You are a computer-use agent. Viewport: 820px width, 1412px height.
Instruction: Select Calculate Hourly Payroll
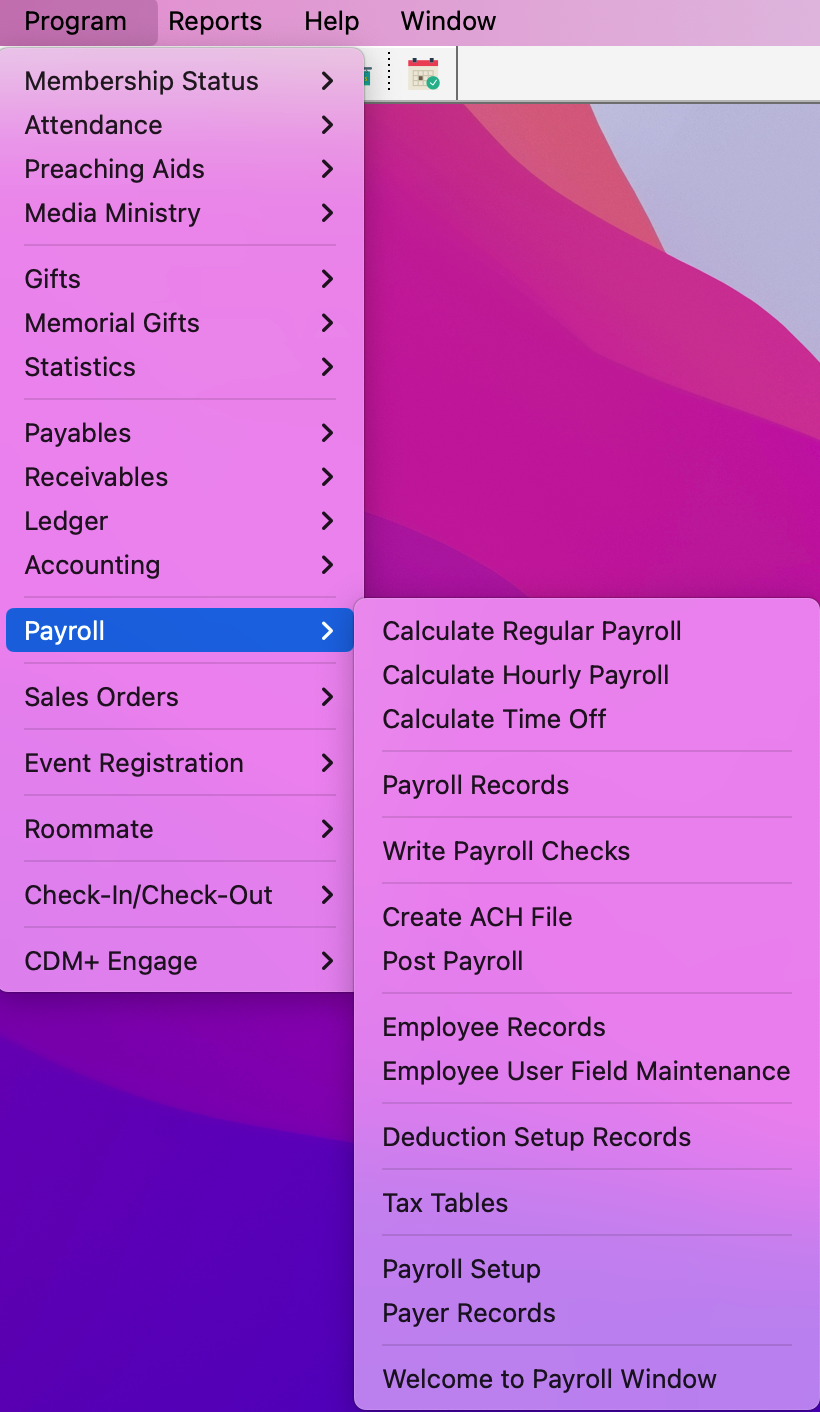coord(526,675)
